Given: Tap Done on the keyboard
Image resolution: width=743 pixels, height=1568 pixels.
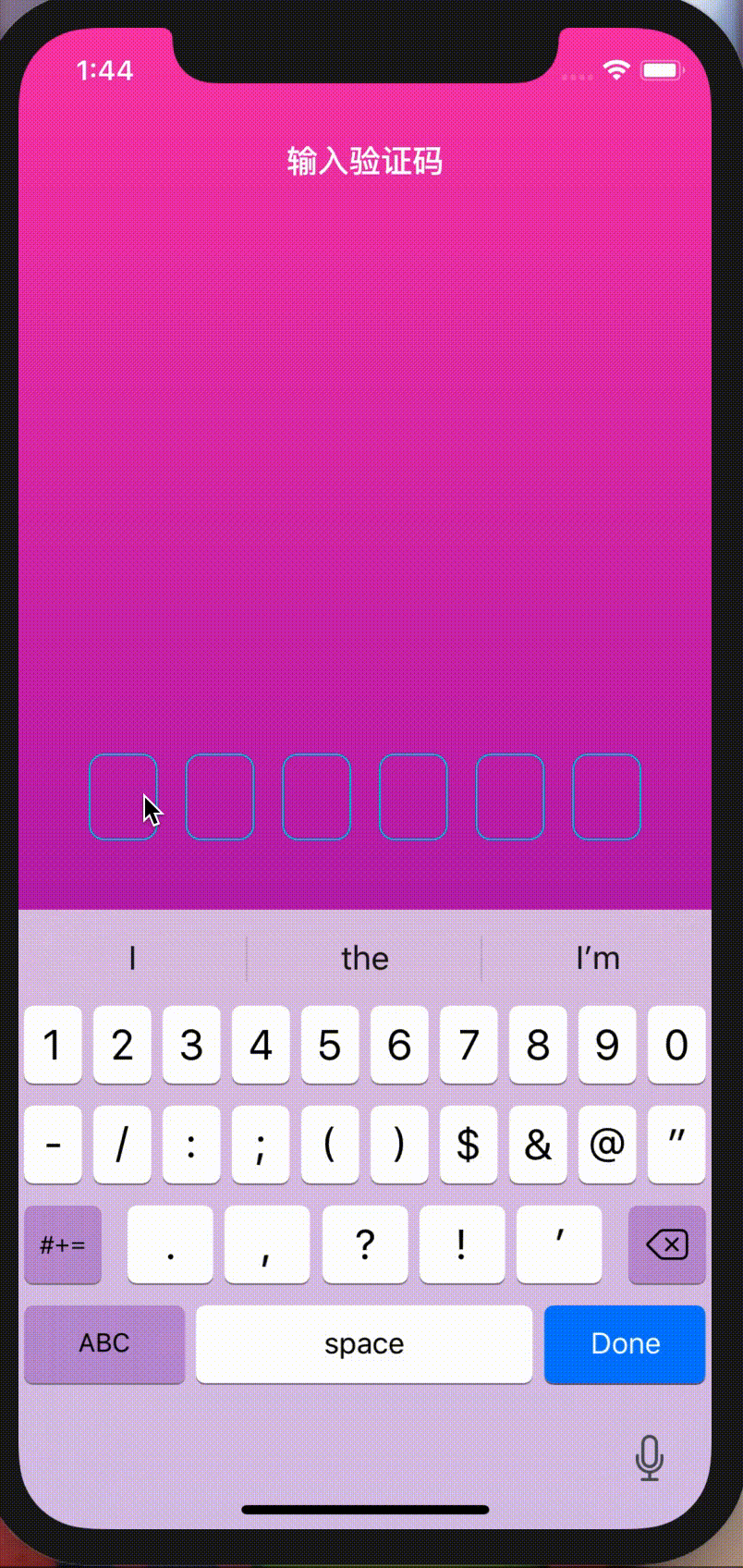Looking at the screenshot, I should (x=625, y=1343).
